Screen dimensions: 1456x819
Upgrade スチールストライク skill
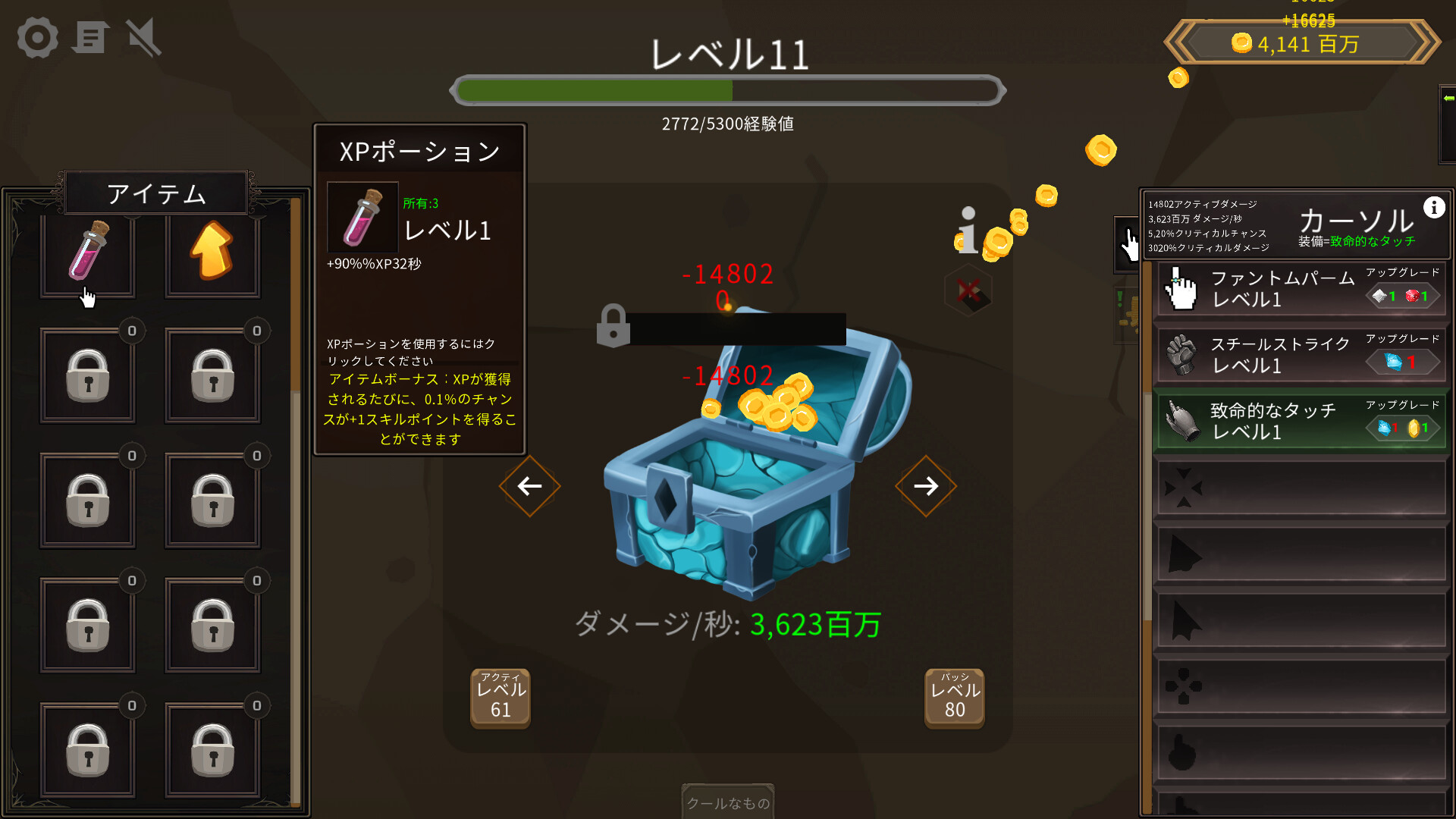[1402, 362]
